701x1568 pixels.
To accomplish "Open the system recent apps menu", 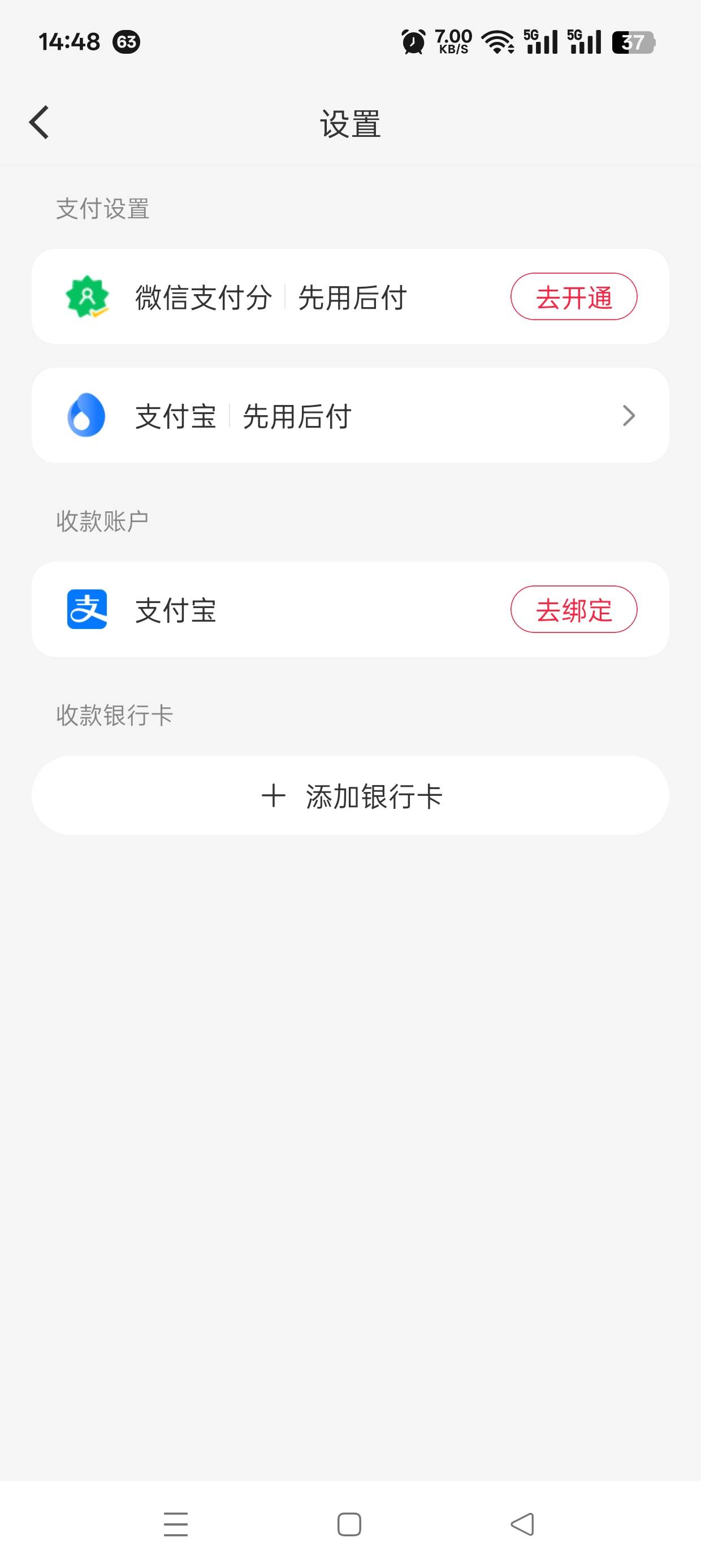I will pyautogui.click(x=176, y=1524).
